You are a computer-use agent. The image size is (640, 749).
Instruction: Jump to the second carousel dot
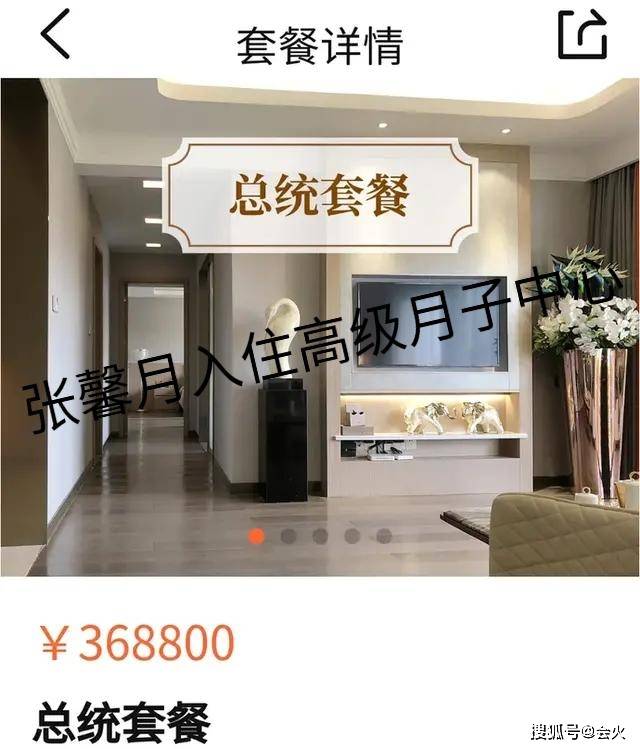coord(288,536)
